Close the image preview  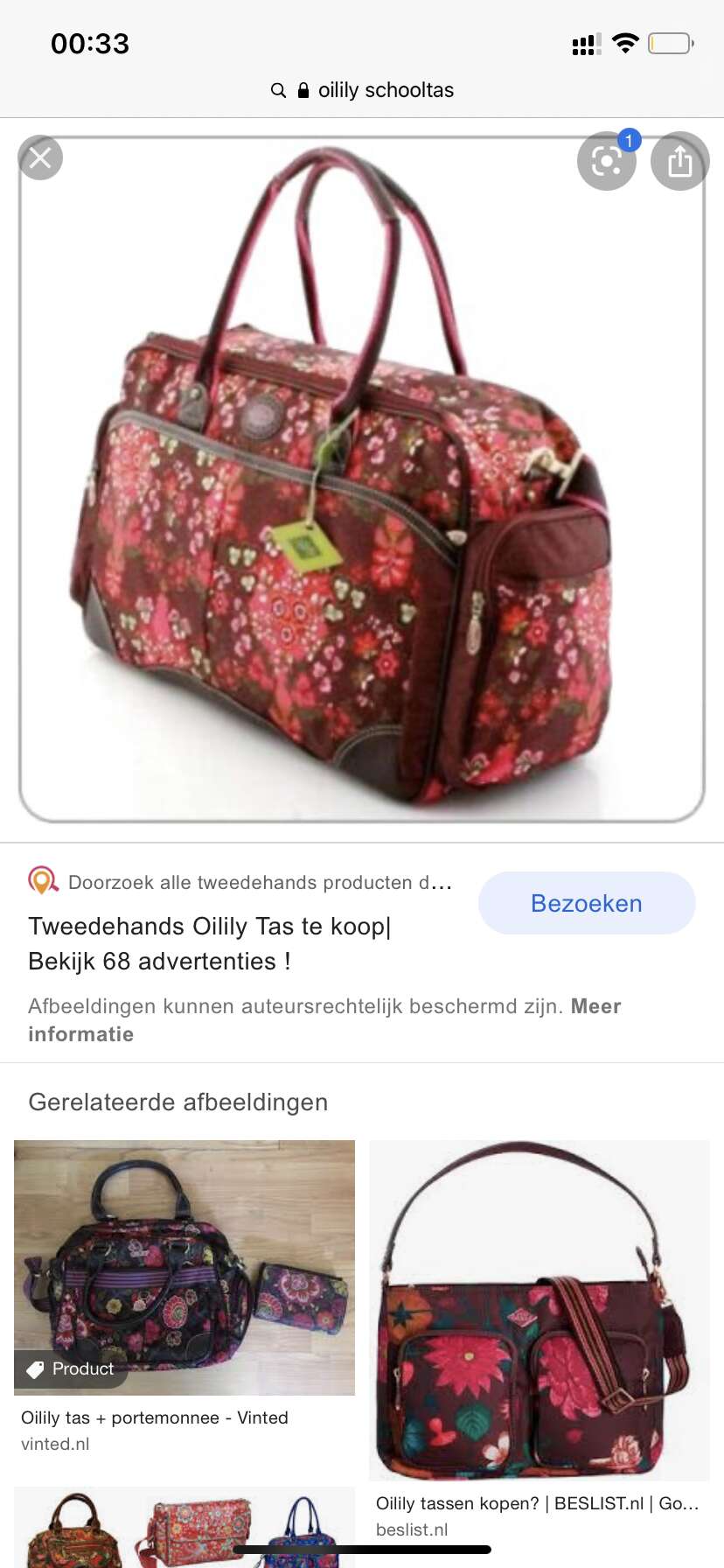coord(40,158)
